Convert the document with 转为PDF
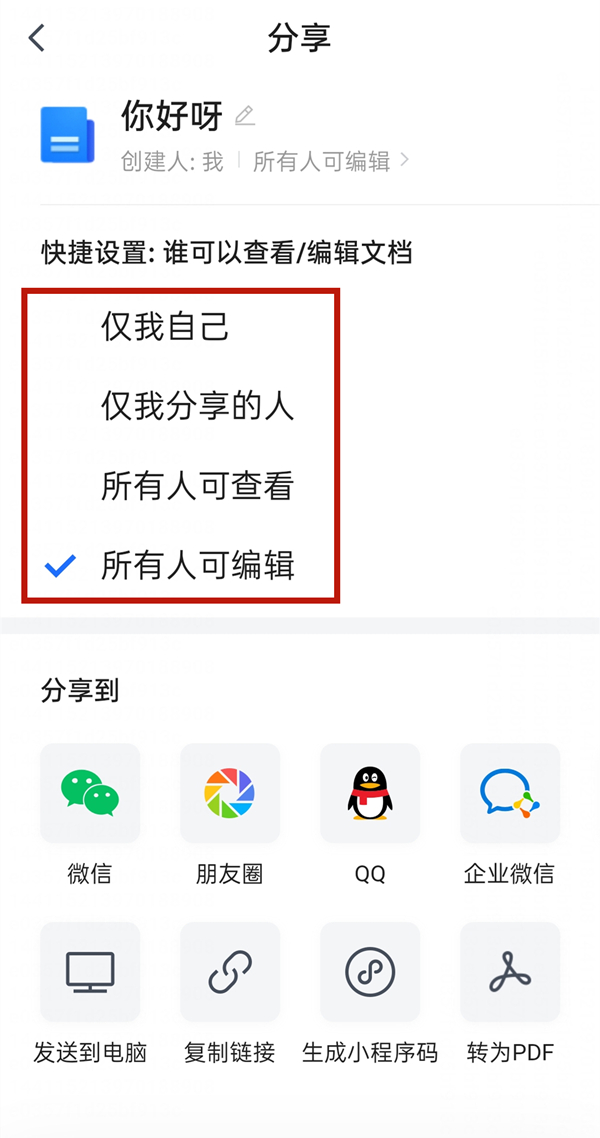Viewport: 600px width, 1138px height. pyautogui.click(x=509, y=972)
